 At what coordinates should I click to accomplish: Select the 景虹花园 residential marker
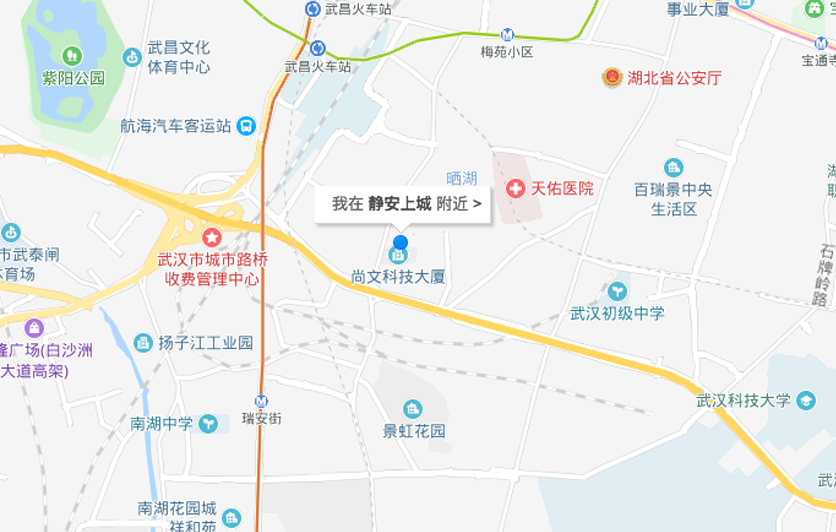tap(412, 408)
